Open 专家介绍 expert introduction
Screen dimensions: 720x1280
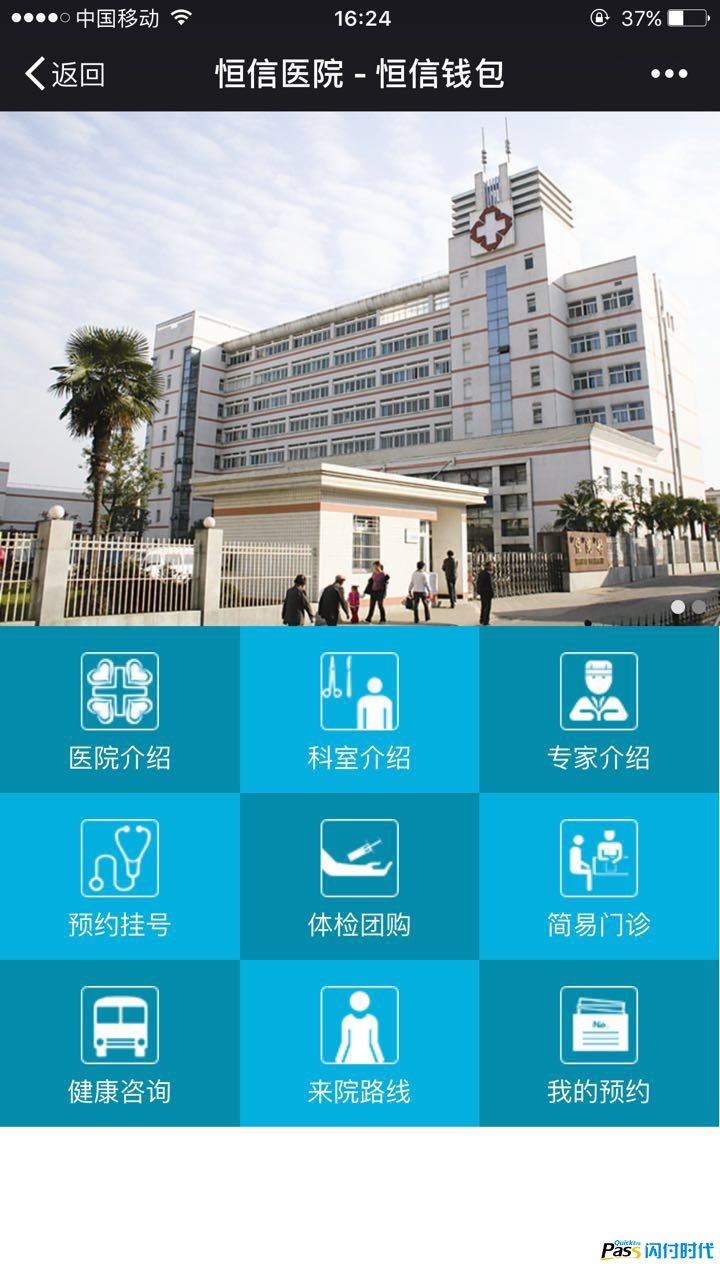point(599,710)
